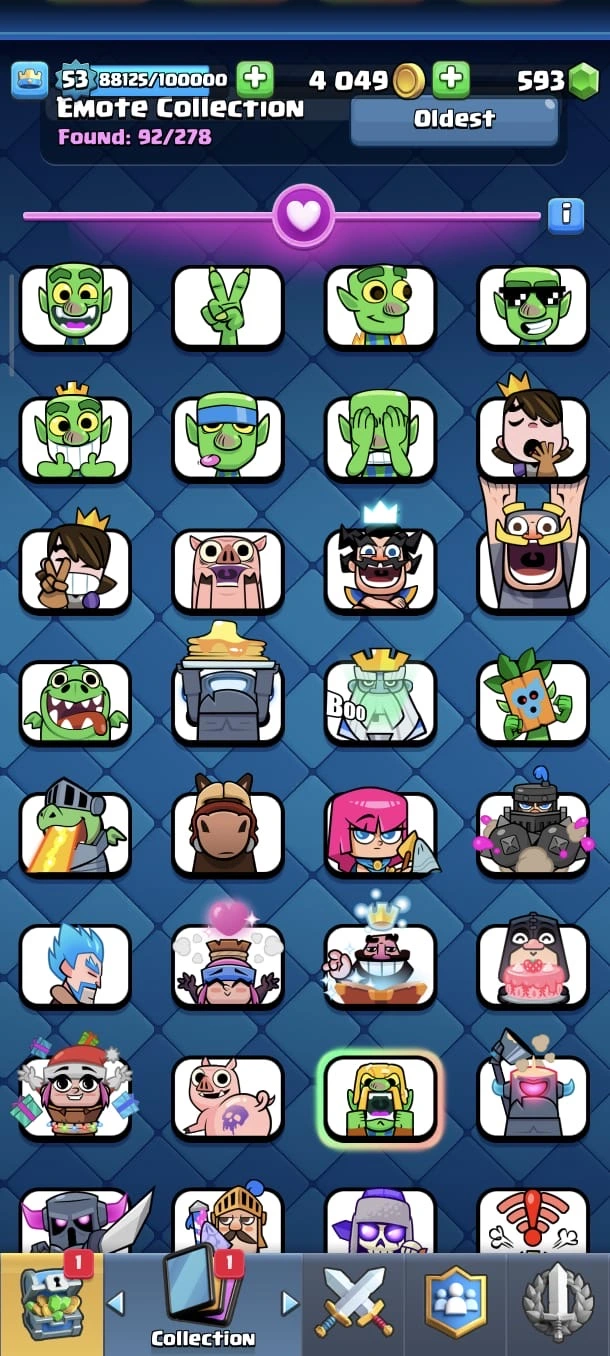Choose the ghost king Boo emote

click(x=380, y=702)
